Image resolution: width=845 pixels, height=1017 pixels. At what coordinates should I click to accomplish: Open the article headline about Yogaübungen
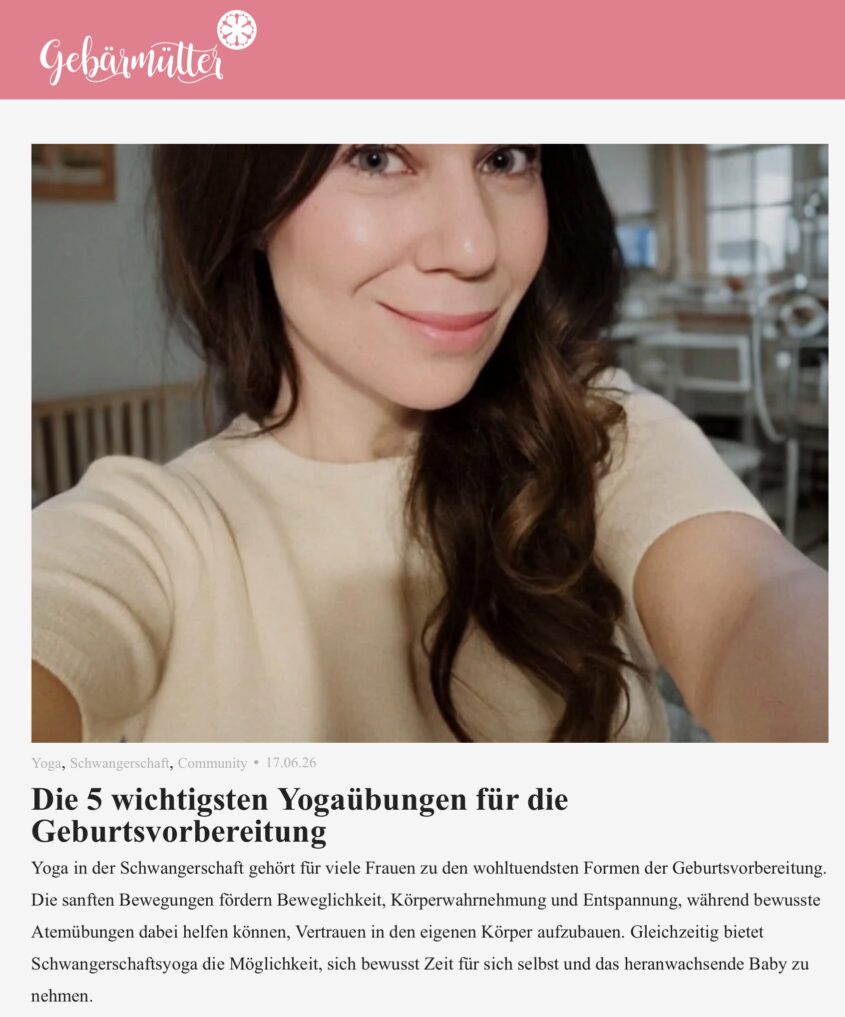[300, 815]
